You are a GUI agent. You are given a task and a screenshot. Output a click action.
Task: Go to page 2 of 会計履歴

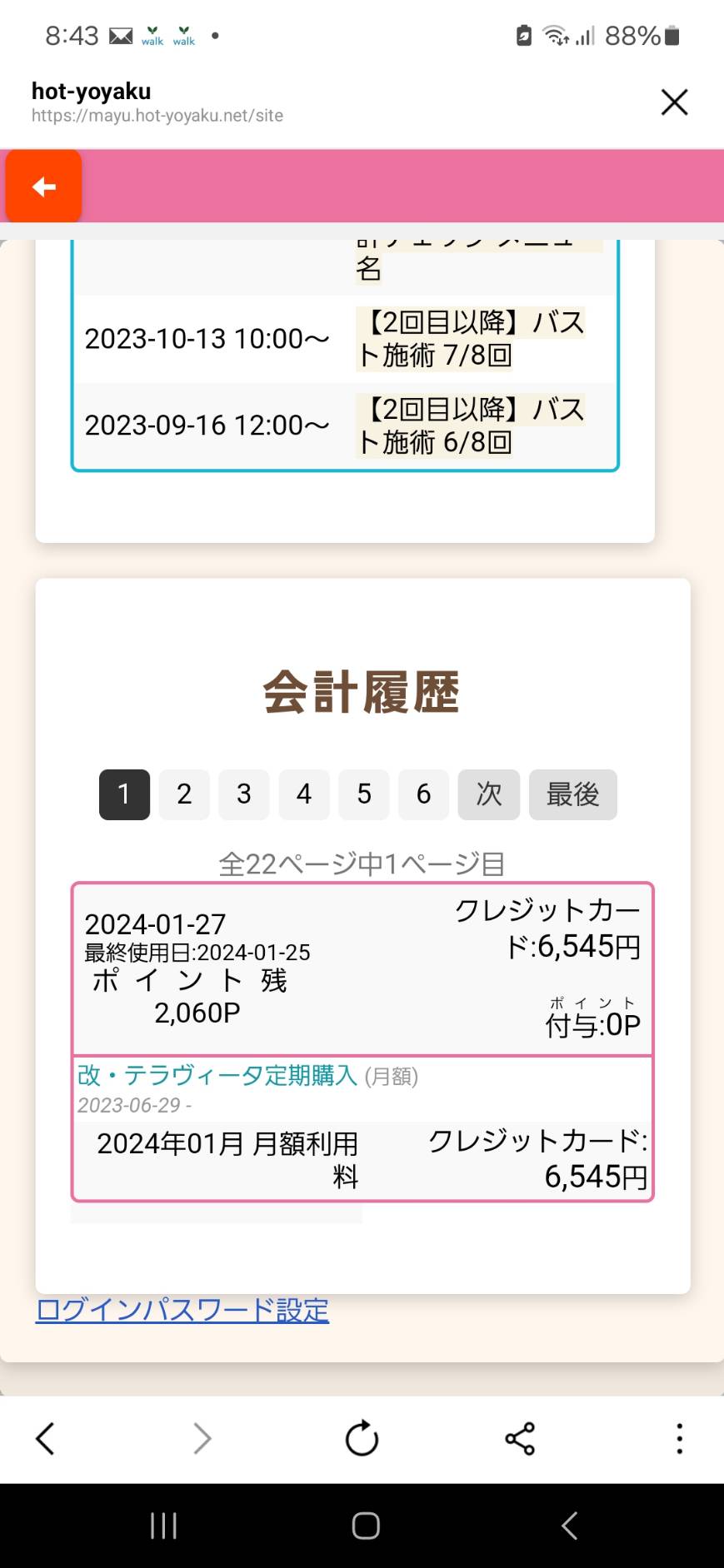184,794
